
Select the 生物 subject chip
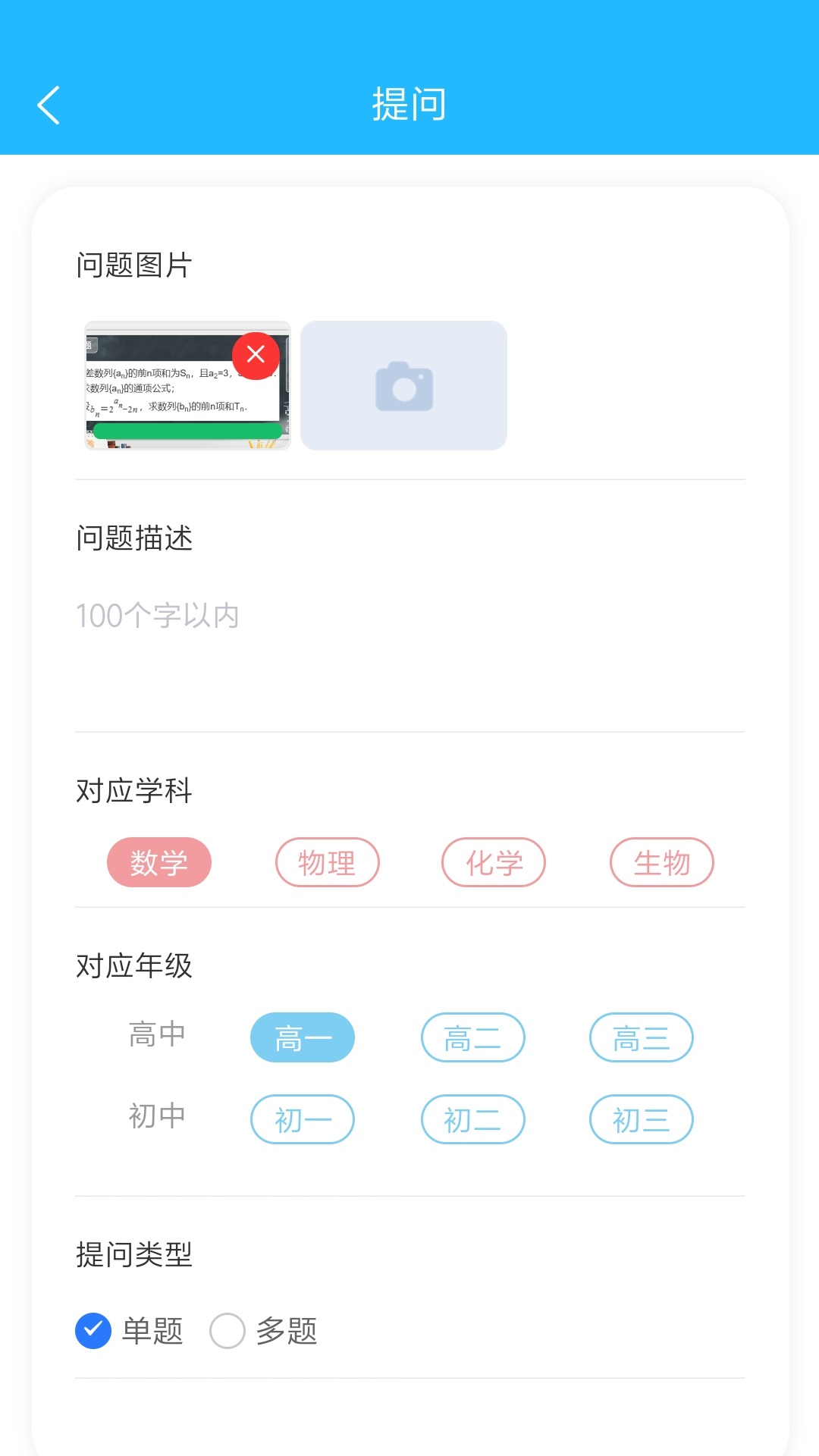pyautogui.click(x=662, y=862)
